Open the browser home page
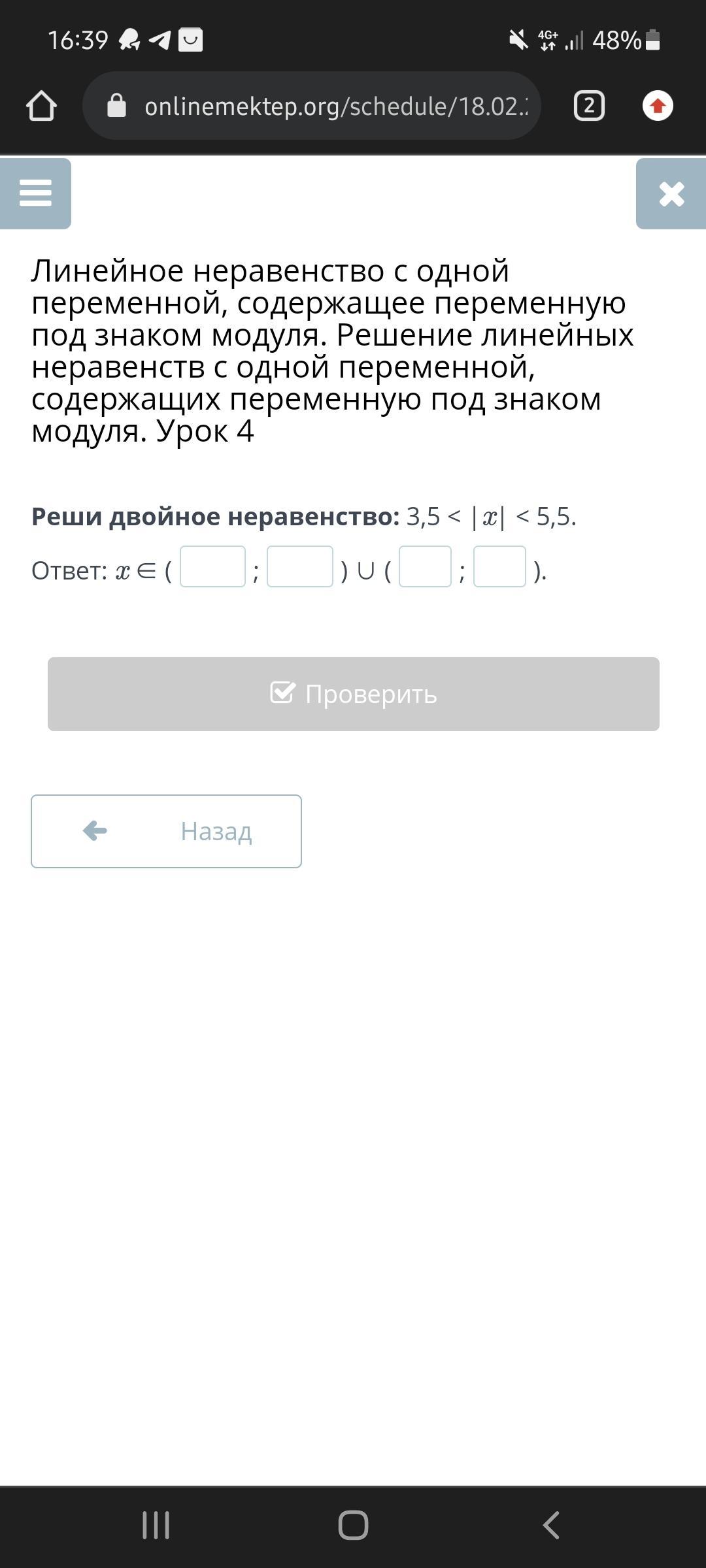The image size is (706, 1568). click(x=41, y=106)
